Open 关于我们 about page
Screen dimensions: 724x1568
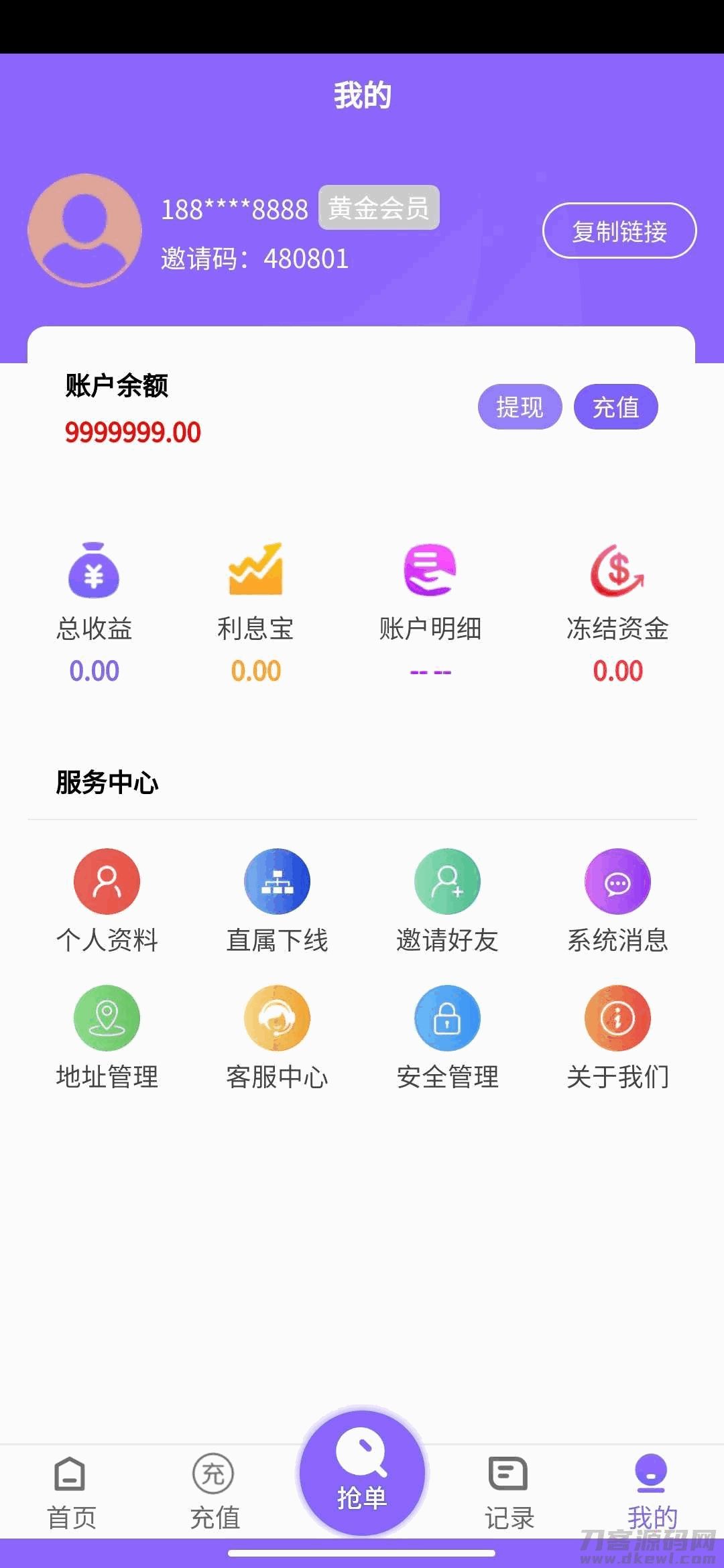[617, 1037]
